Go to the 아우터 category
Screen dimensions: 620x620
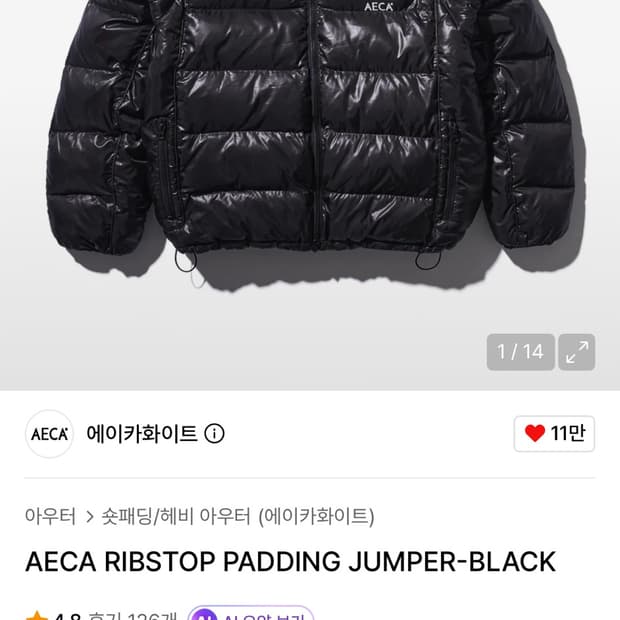(x=50, y=516)
